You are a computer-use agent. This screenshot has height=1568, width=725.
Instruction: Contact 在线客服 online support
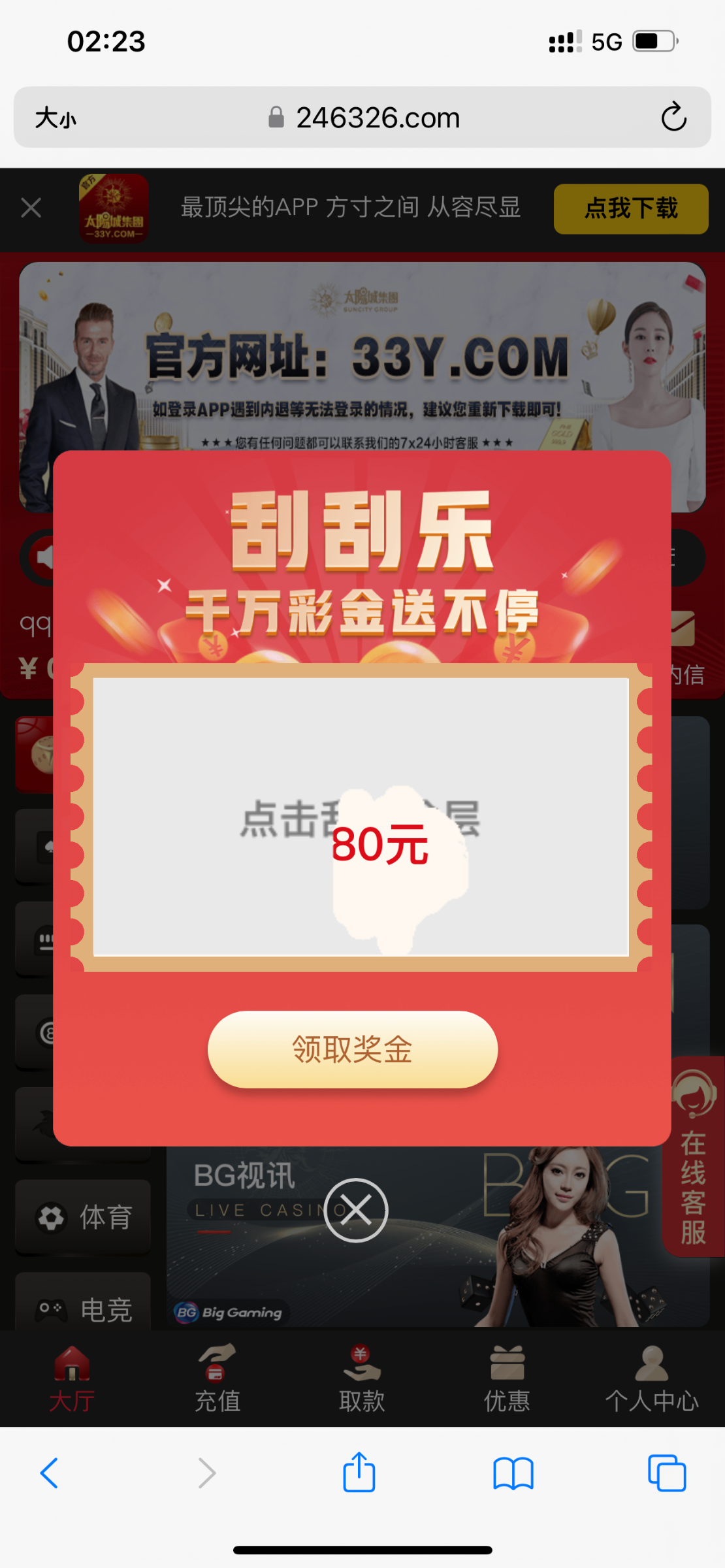(694, 1156)
